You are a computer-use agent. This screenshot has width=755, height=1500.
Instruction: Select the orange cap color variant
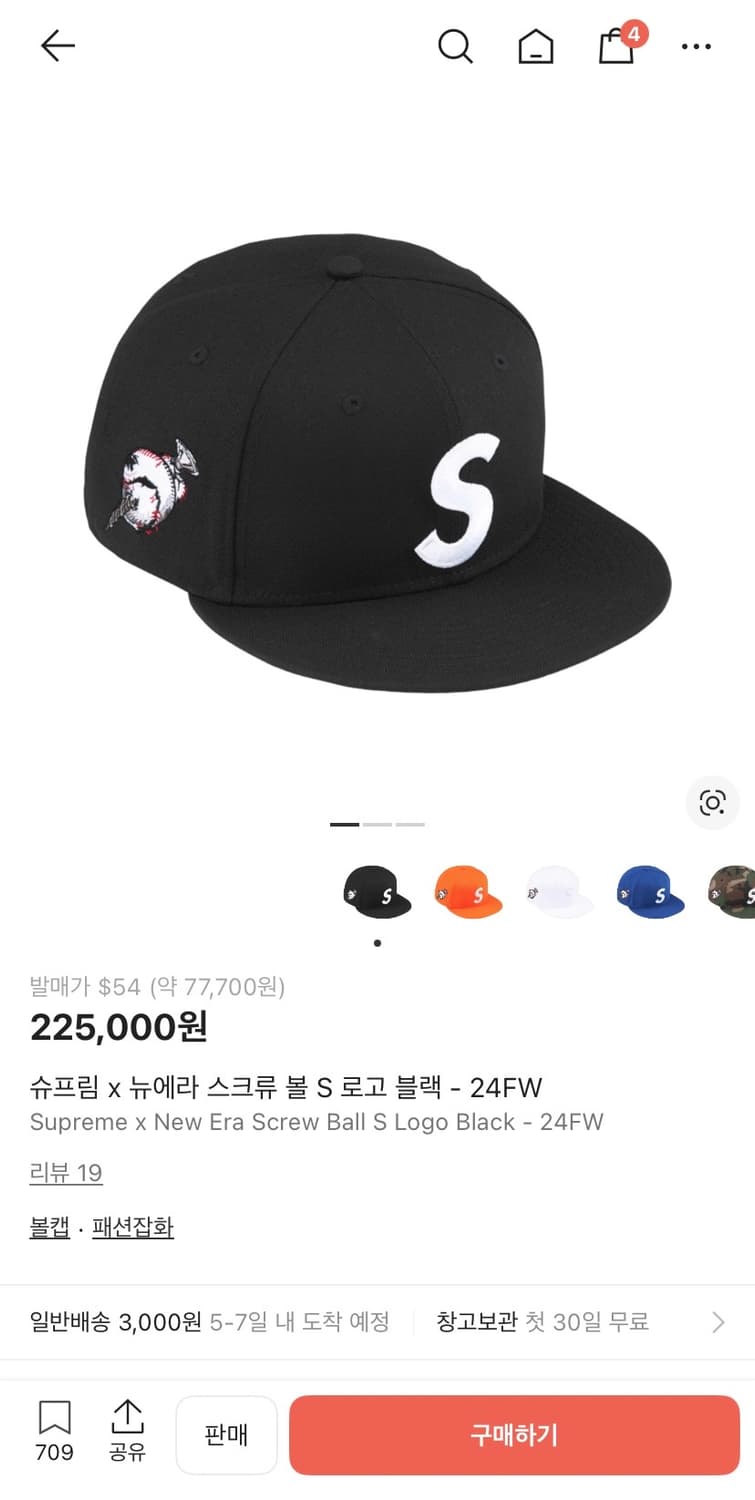(468, 892)
